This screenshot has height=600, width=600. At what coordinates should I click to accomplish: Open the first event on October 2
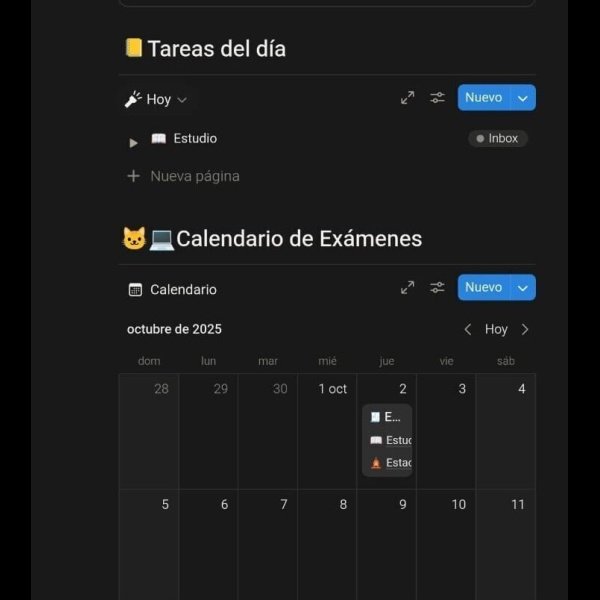point(387,417)
